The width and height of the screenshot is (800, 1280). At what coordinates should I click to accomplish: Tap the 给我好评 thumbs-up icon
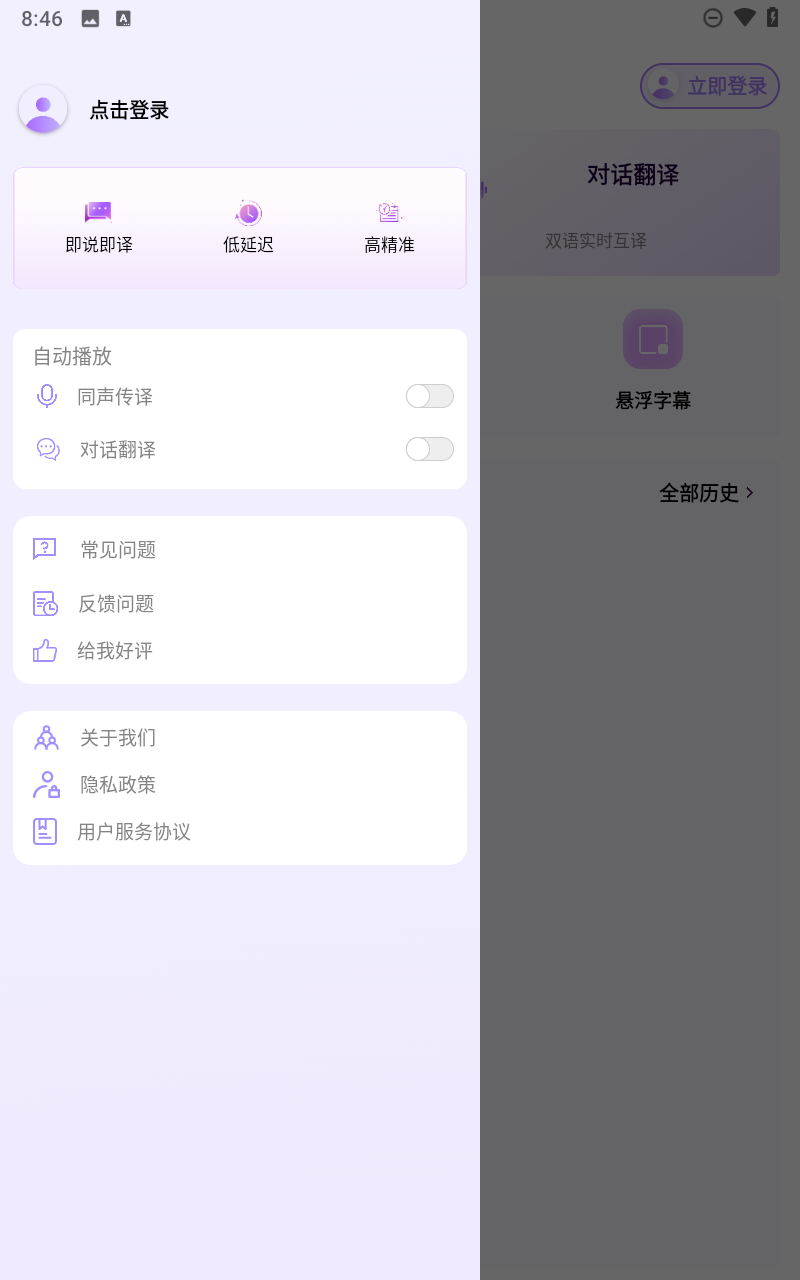44,650
